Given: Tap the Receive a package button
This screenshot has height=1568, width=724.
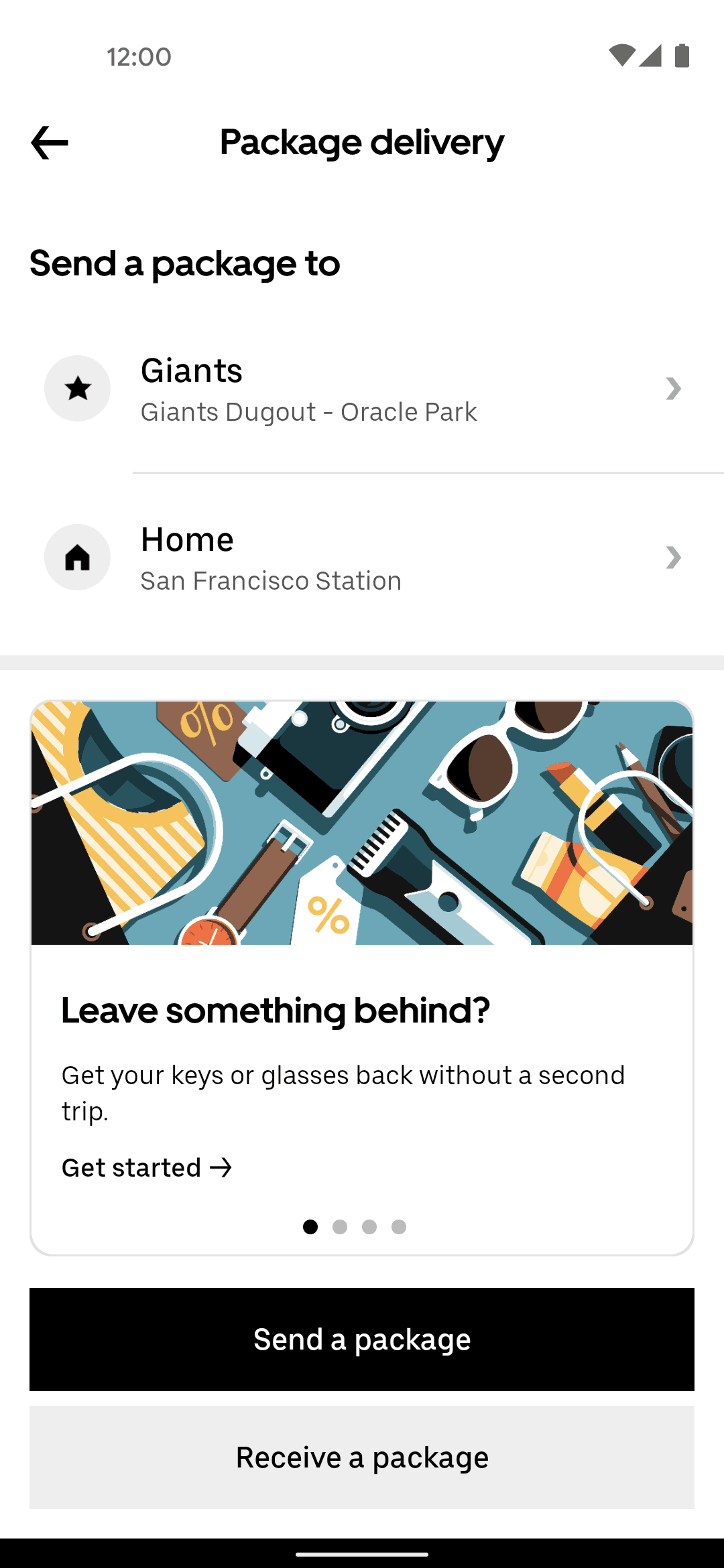Looking at the screenshot, I should pyautogui.click(x=362, y=1457).
